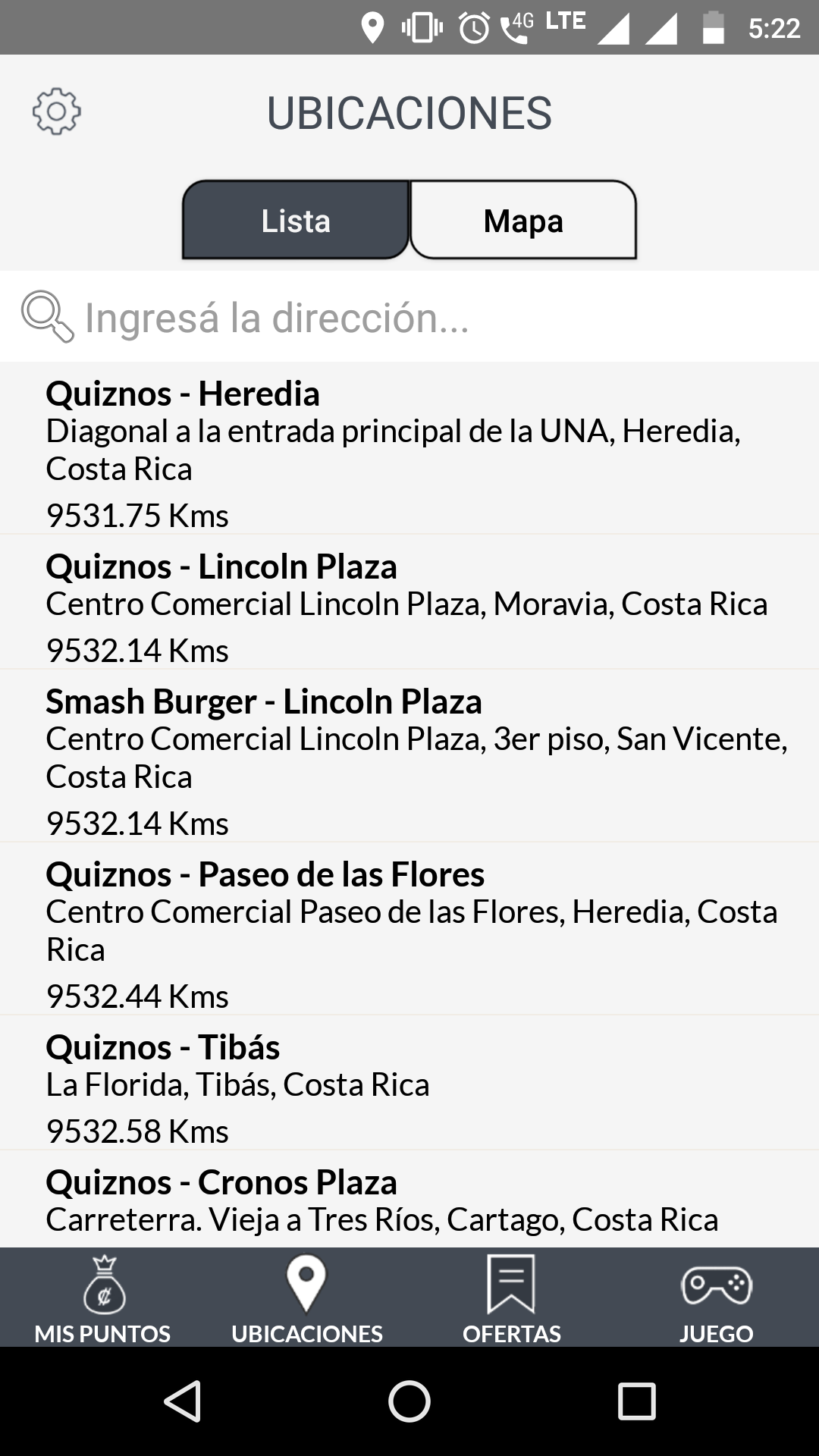The width and height of the screenshot is (819, 1456).
Task: Tap the system back button
Action: (183, 1400)
